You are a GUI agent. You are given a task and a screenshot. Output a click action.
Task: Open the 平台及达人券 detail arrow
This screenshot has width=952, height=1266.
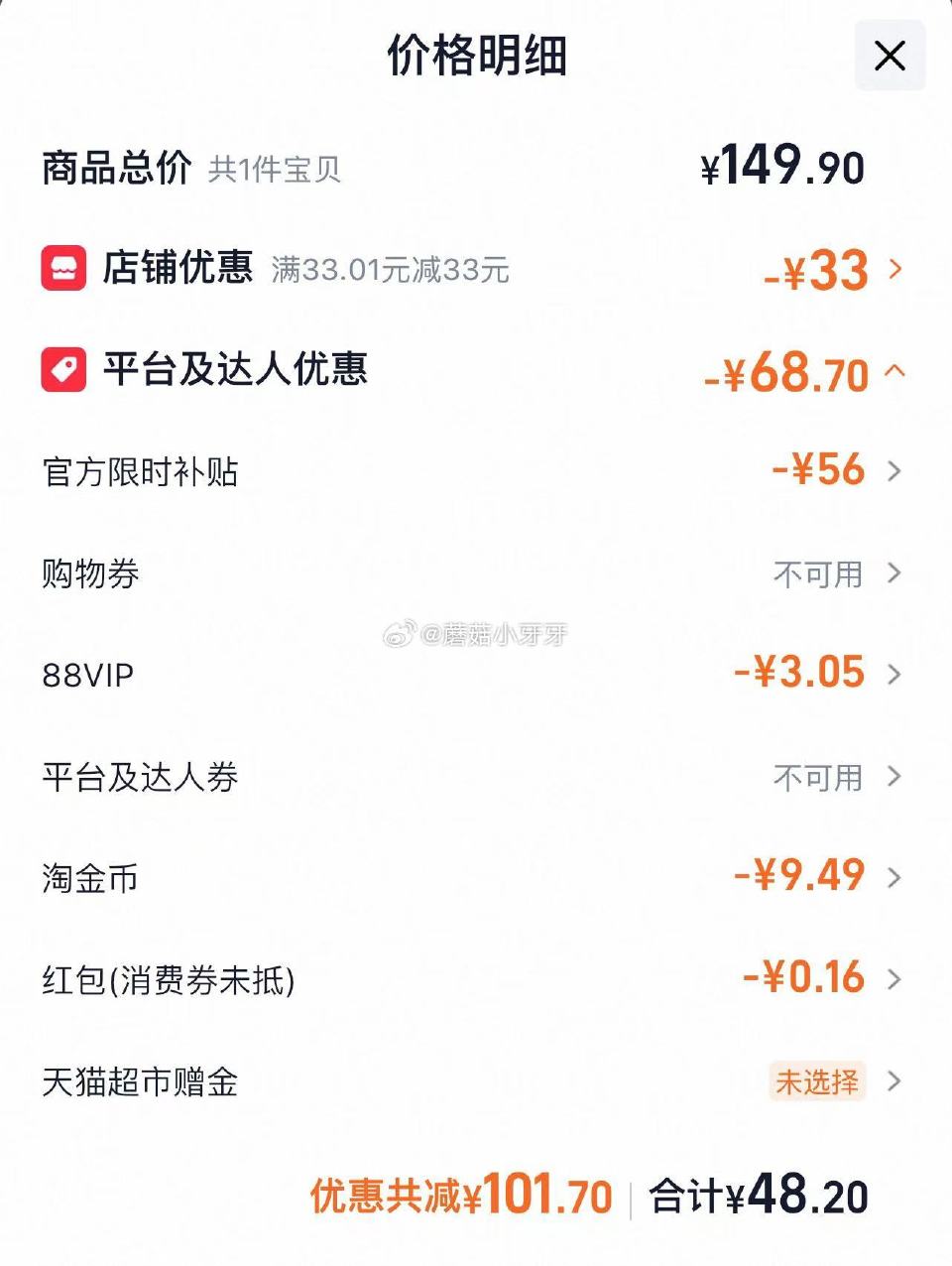tap(896, 778)
